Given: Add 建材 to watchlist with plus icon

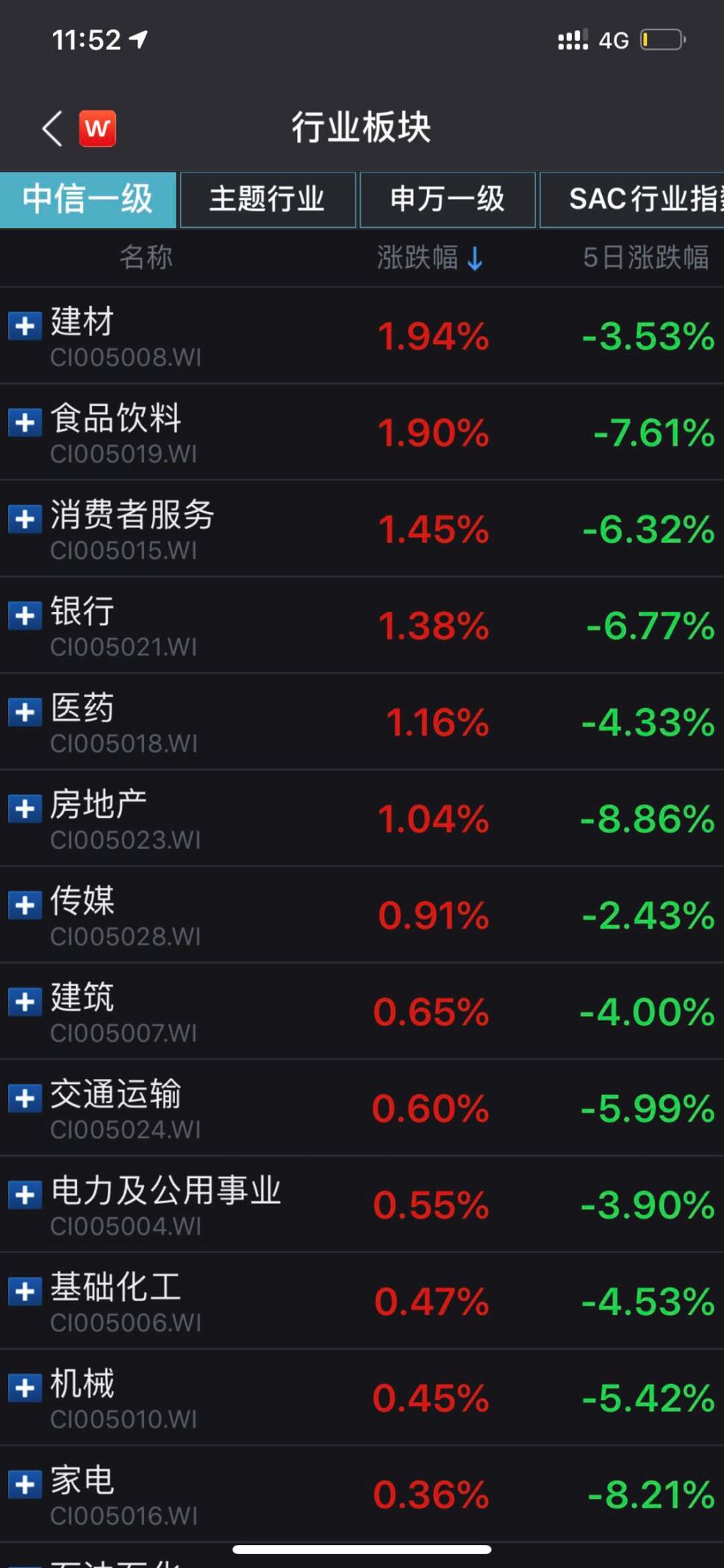Looking at the screenshot, I should (x=24, y=325).
